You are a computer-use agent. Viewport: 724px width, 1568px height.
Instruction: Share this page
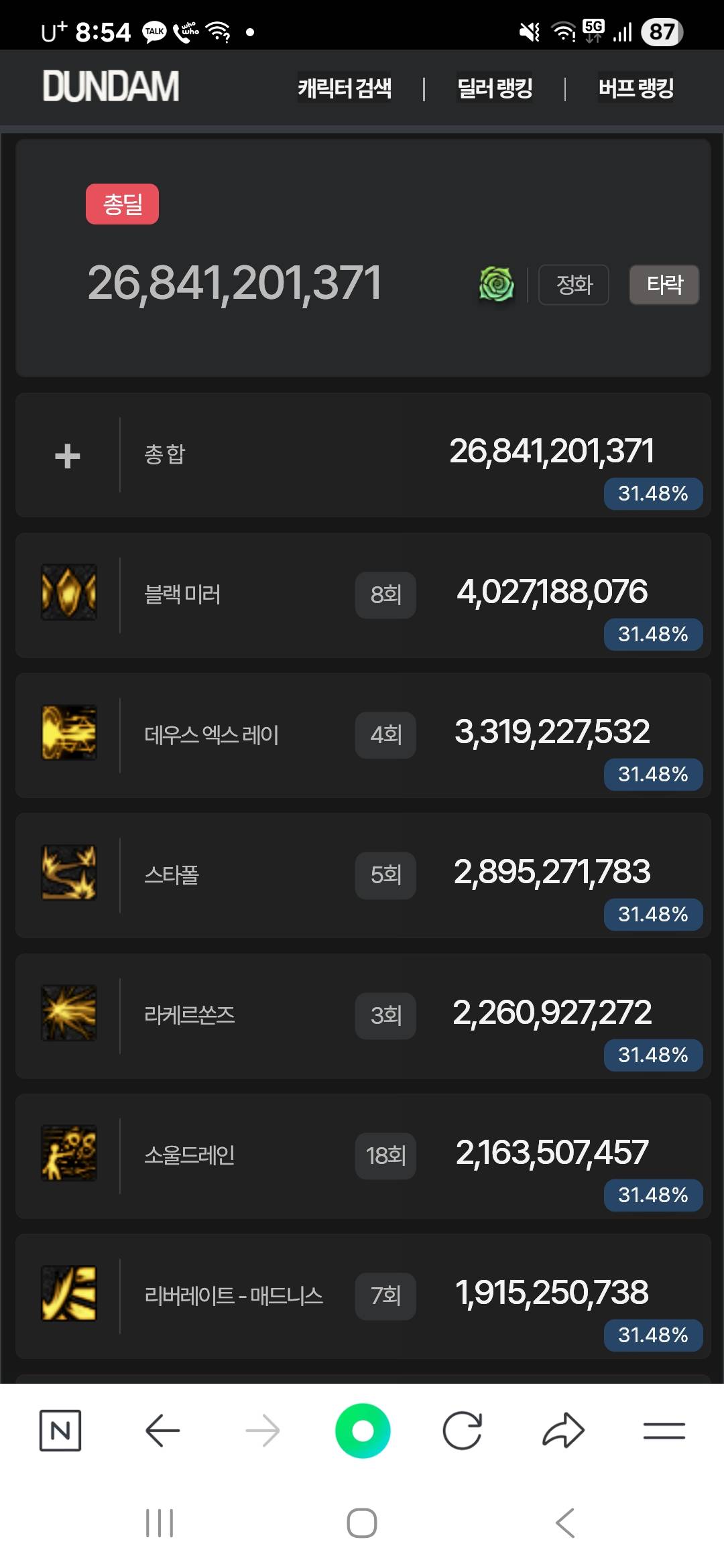click(x=563, y=1431)
